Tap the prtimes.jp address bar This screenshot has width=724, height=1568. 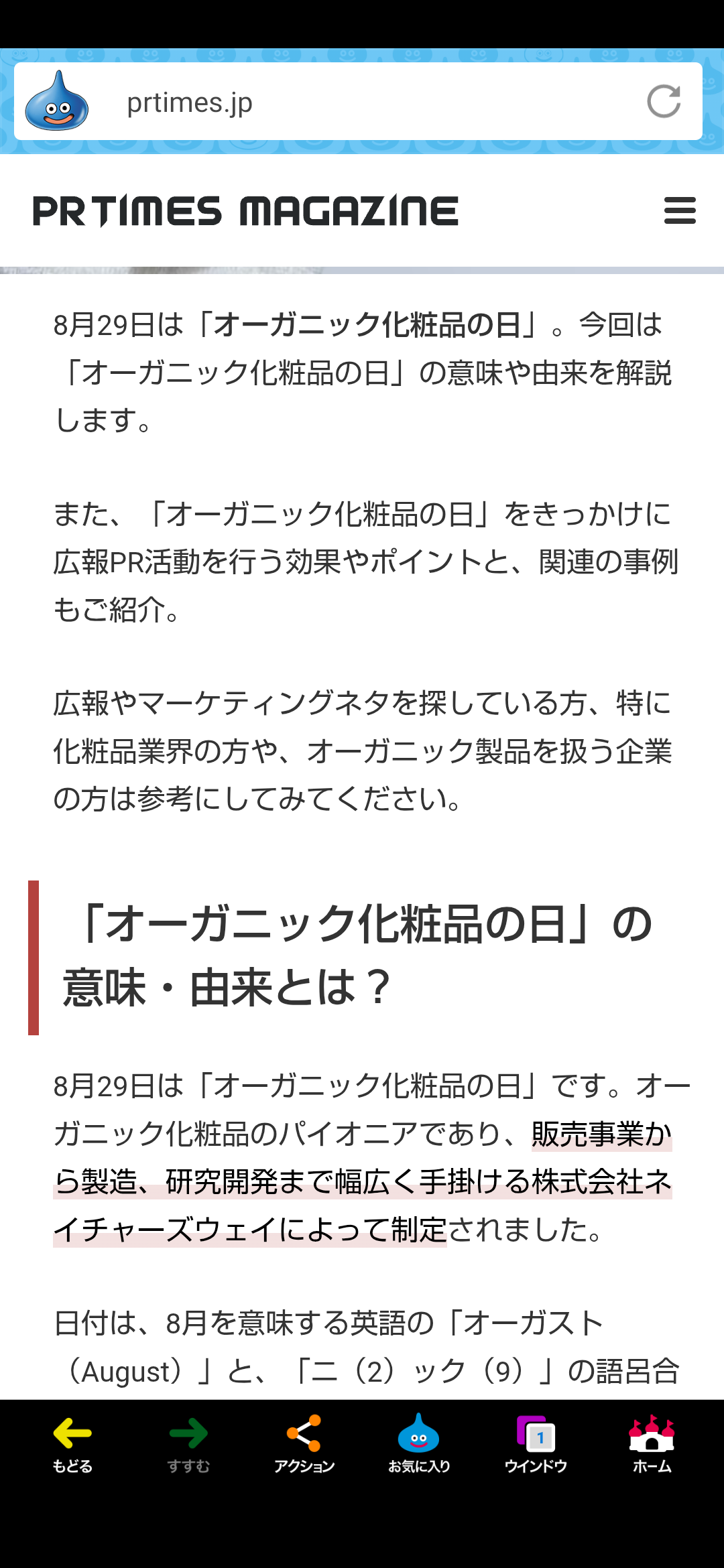point(358,102)
